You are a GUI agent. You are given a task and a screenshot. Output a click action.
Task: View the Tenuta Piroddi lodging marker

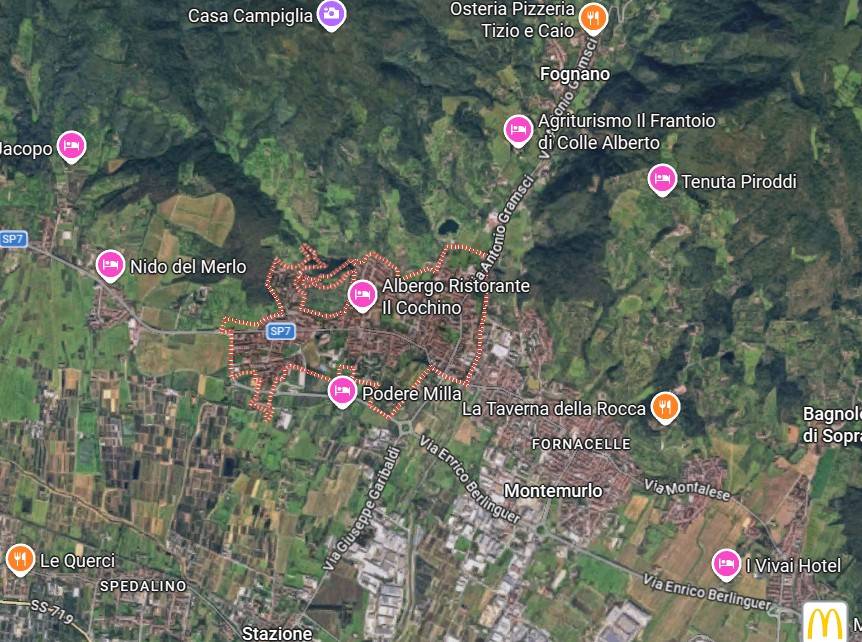pos(661,179)
